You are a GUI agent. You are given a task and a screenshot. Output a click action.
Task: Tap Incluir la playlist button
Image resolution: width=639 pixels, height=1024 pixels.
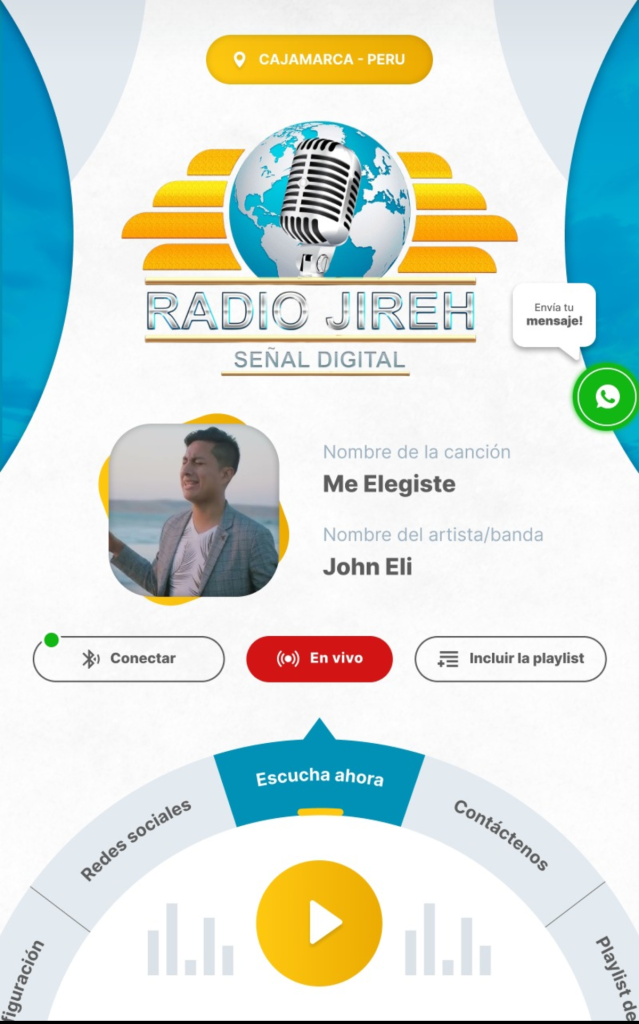(510, 659)
